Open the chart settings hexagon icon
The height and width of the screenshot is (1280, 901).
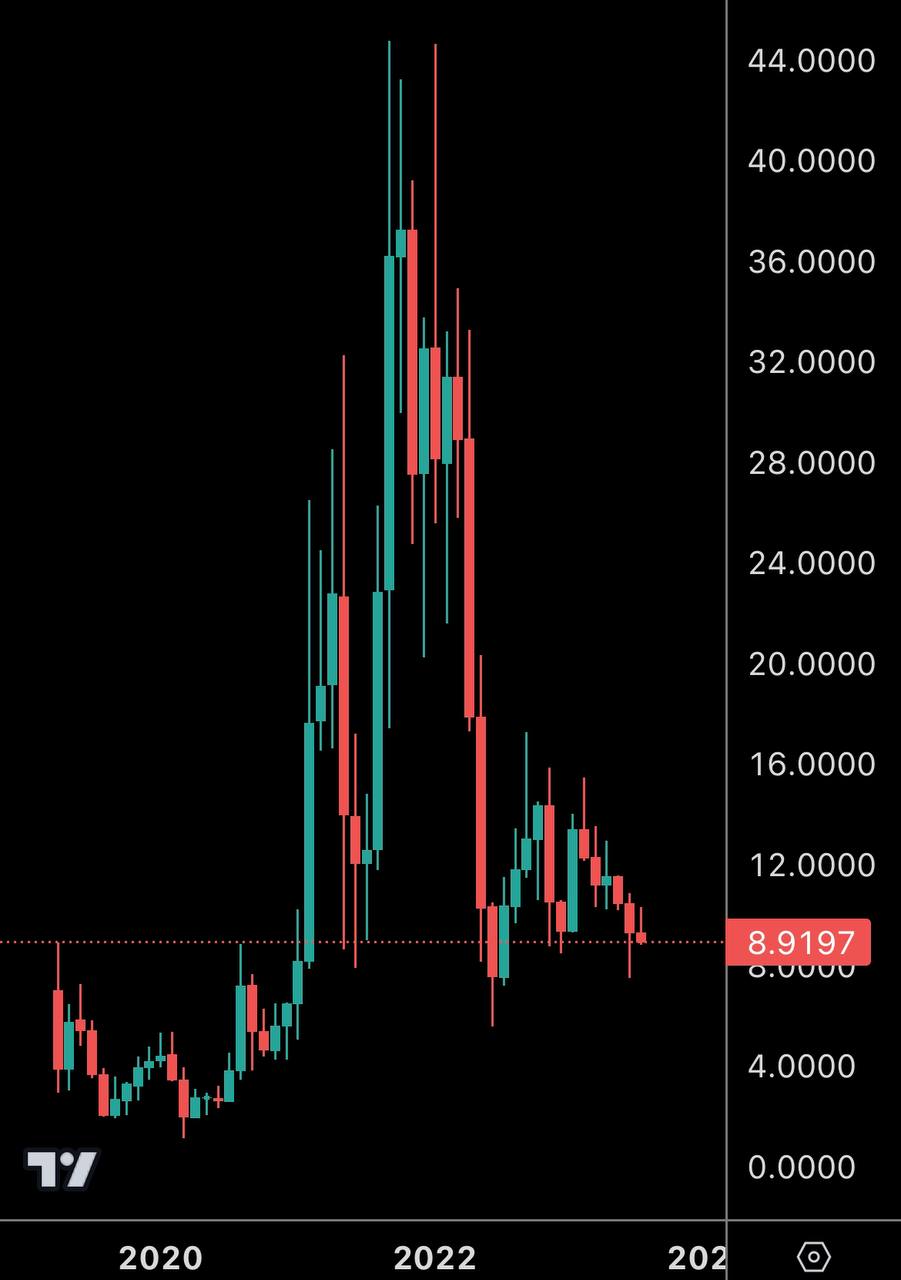tap(814, 1255)
